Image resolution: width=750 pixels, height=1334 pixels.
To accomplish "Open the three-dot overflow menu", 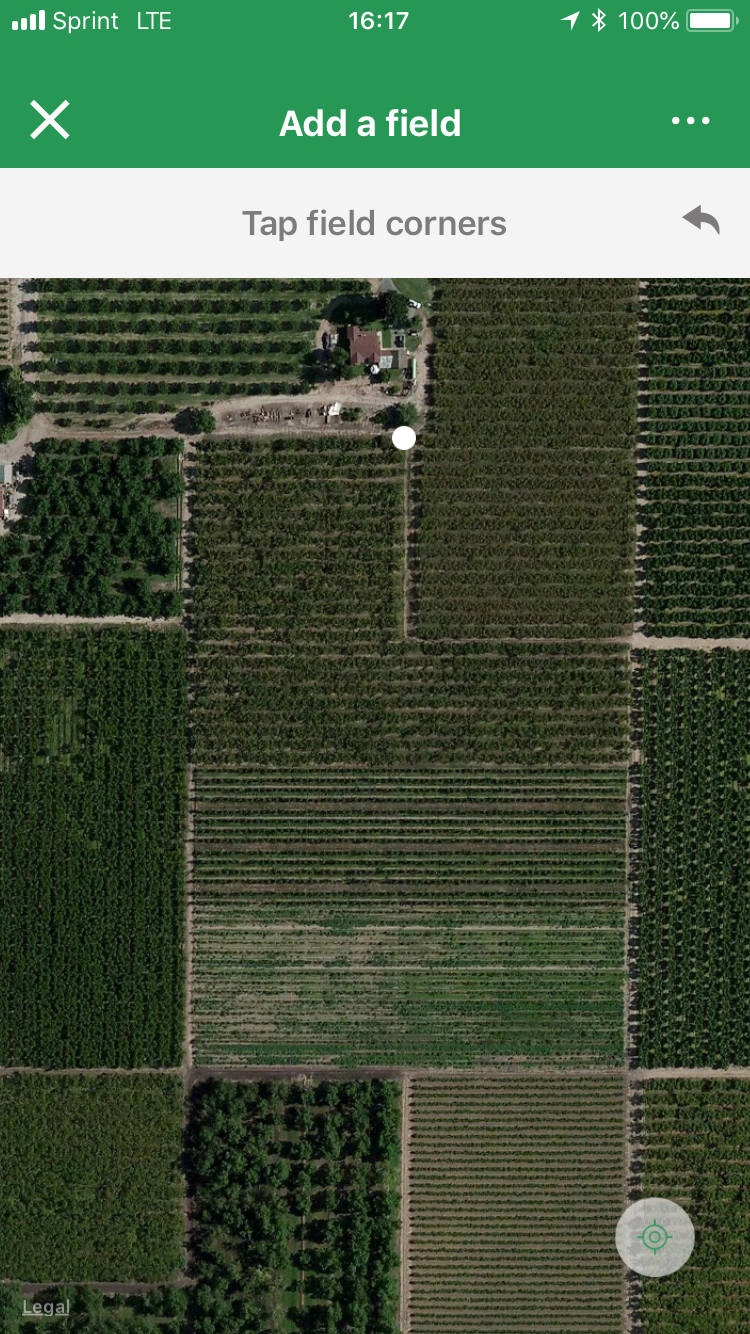I will pyautogui.click(x=690, y=121).
